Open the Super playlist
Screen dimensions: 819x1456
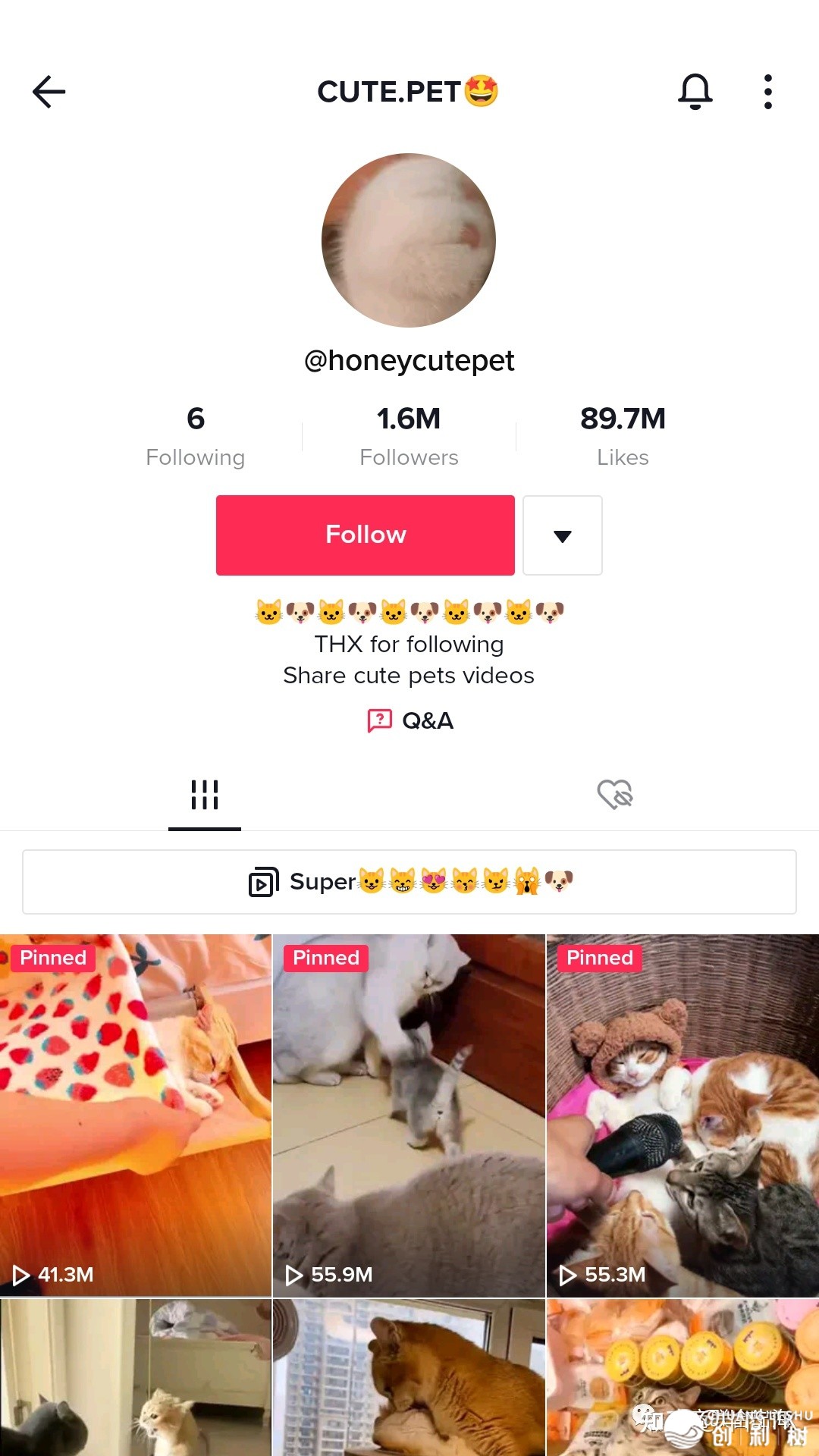(409, 882)
